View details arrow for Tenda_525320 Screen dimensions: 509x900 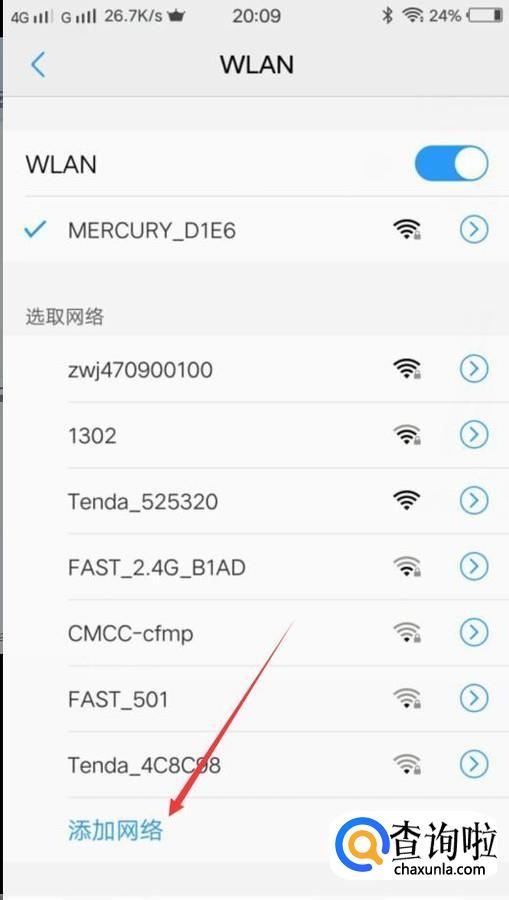474,501
